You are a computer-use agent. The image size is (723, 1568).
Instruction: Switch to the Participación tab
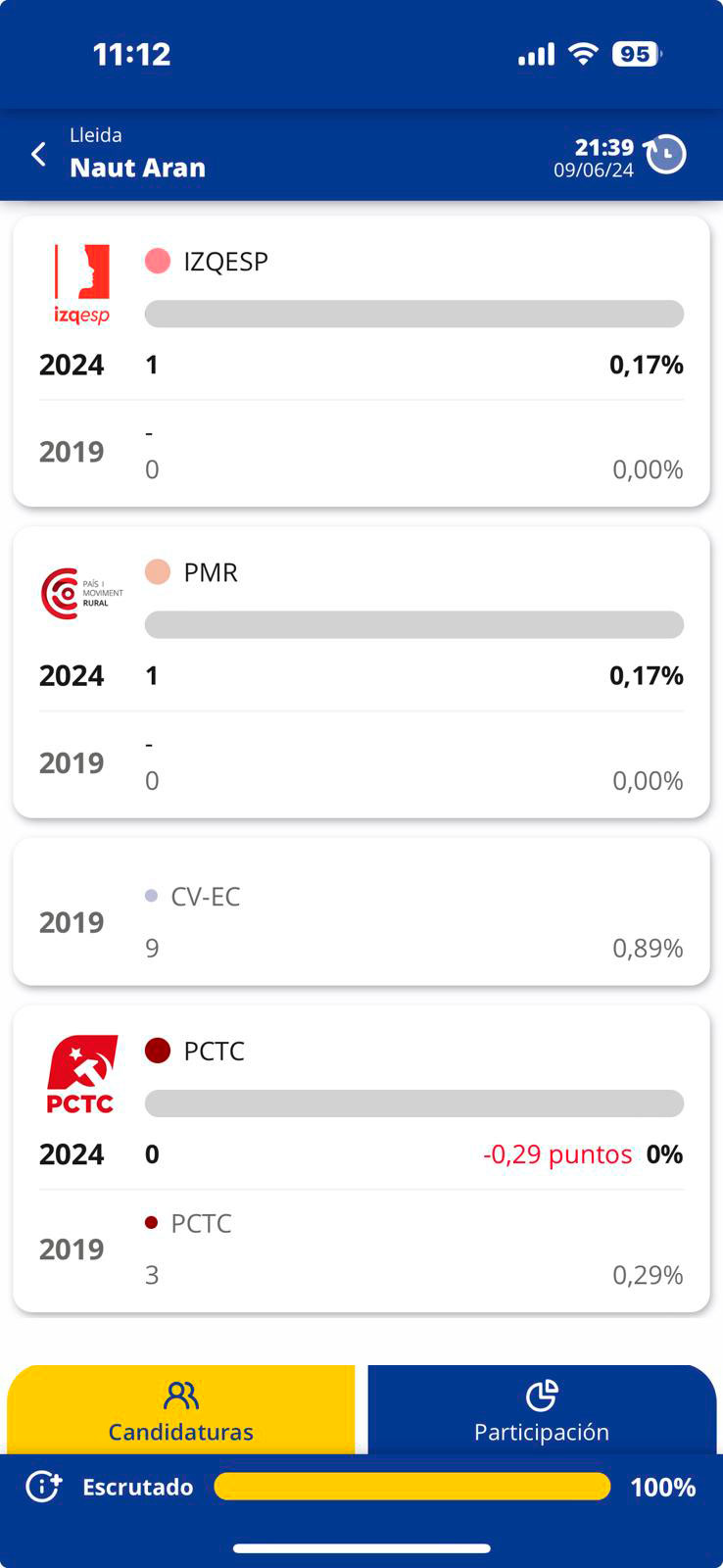pos(541,1410)
